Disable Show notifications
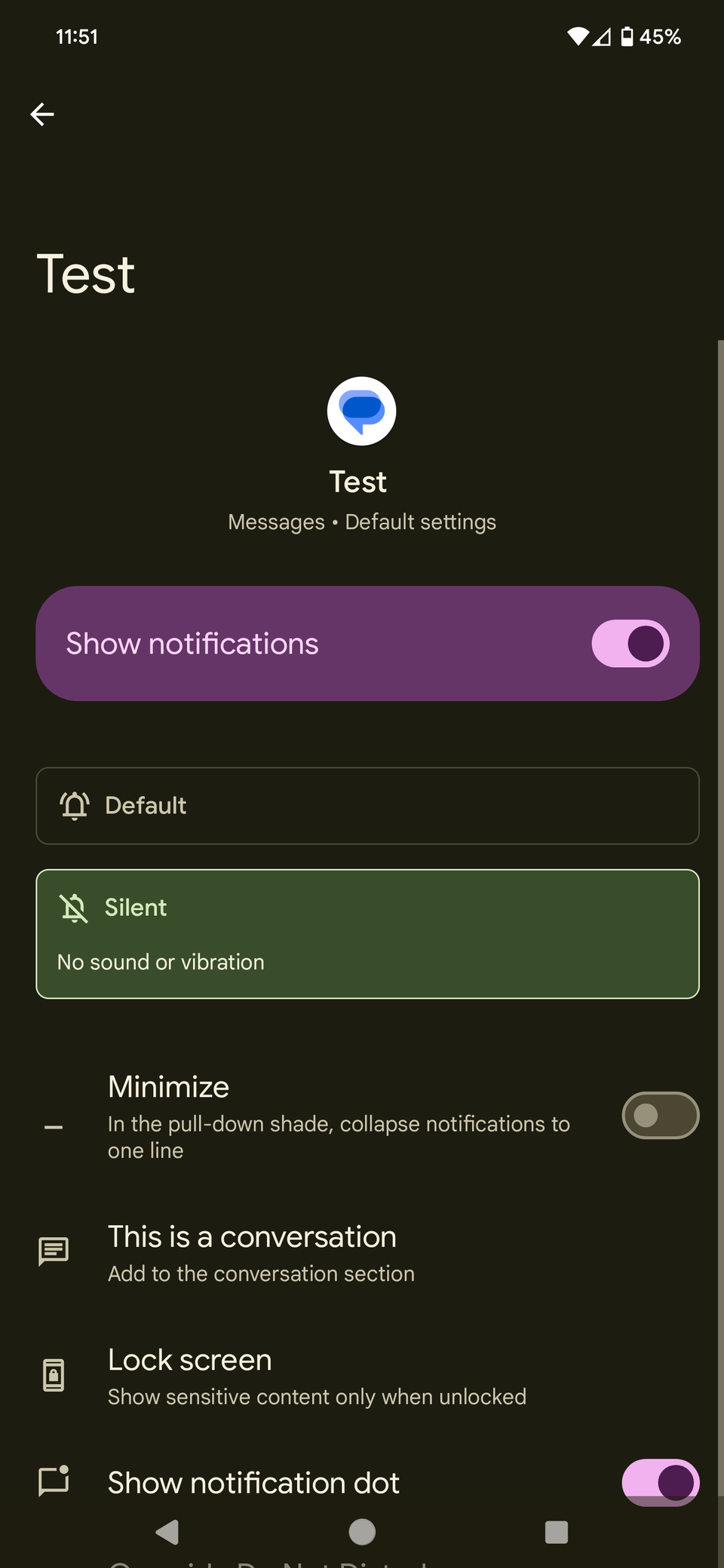This screenshot has width=724, height=1568. point(630,643)
